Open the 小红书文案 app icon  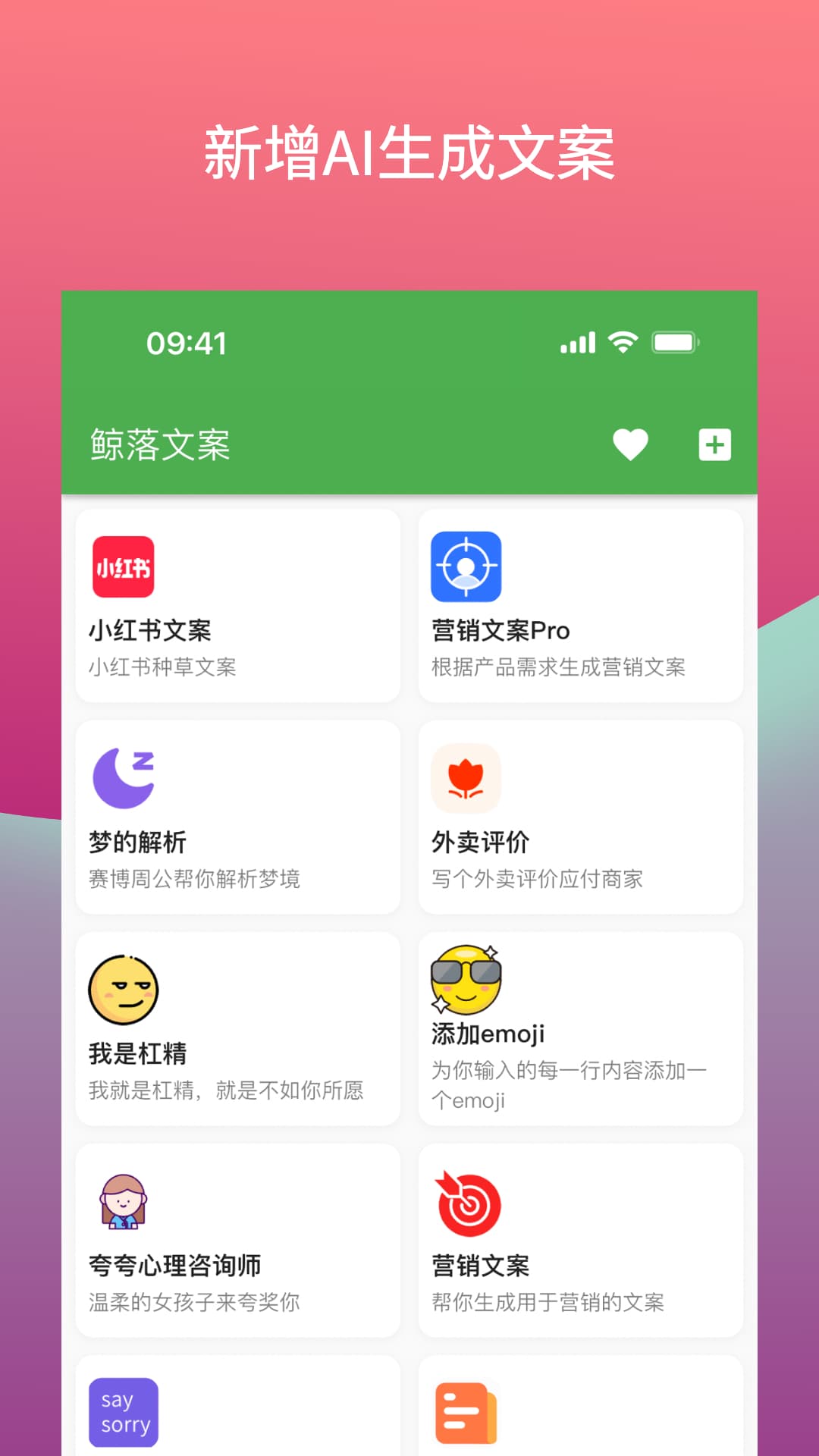click(124, 566)
